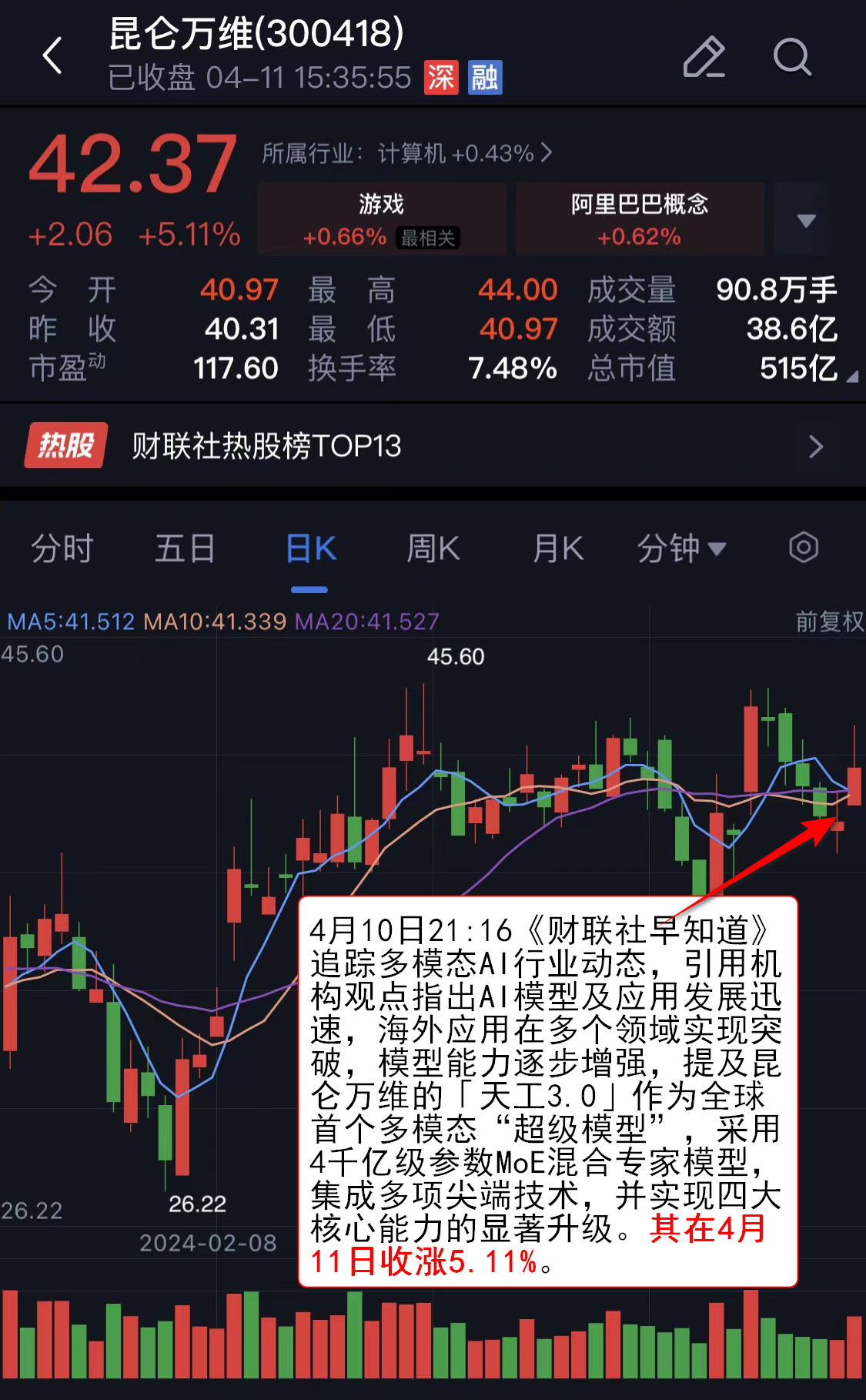Expand more quote details at 总市值
Image resolution: width=866 pixels, height=1400 pixels.
(851, 376)
